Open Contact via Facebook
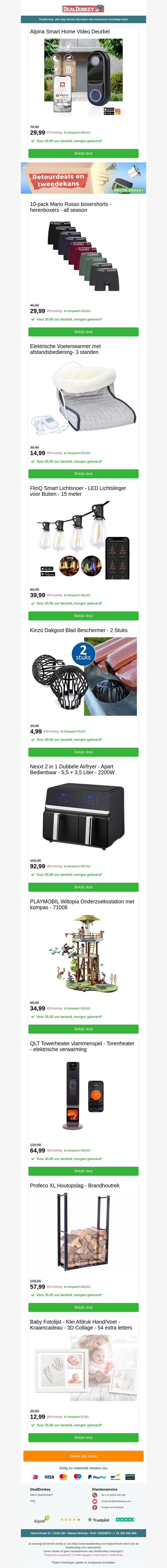This screenshot has height=1568, width=167. (x=112, y=1507)
